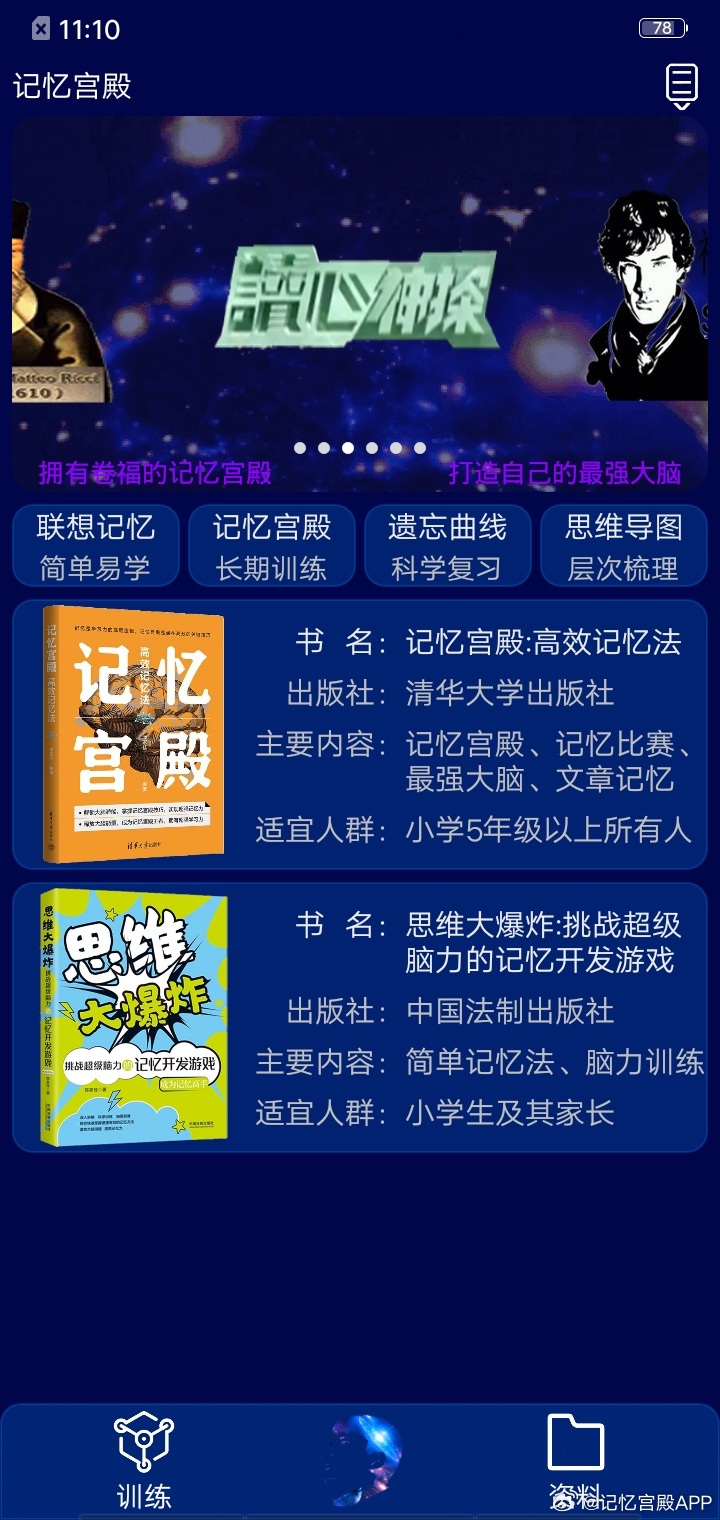Jump to the third carousel page dot

[348, 448]
